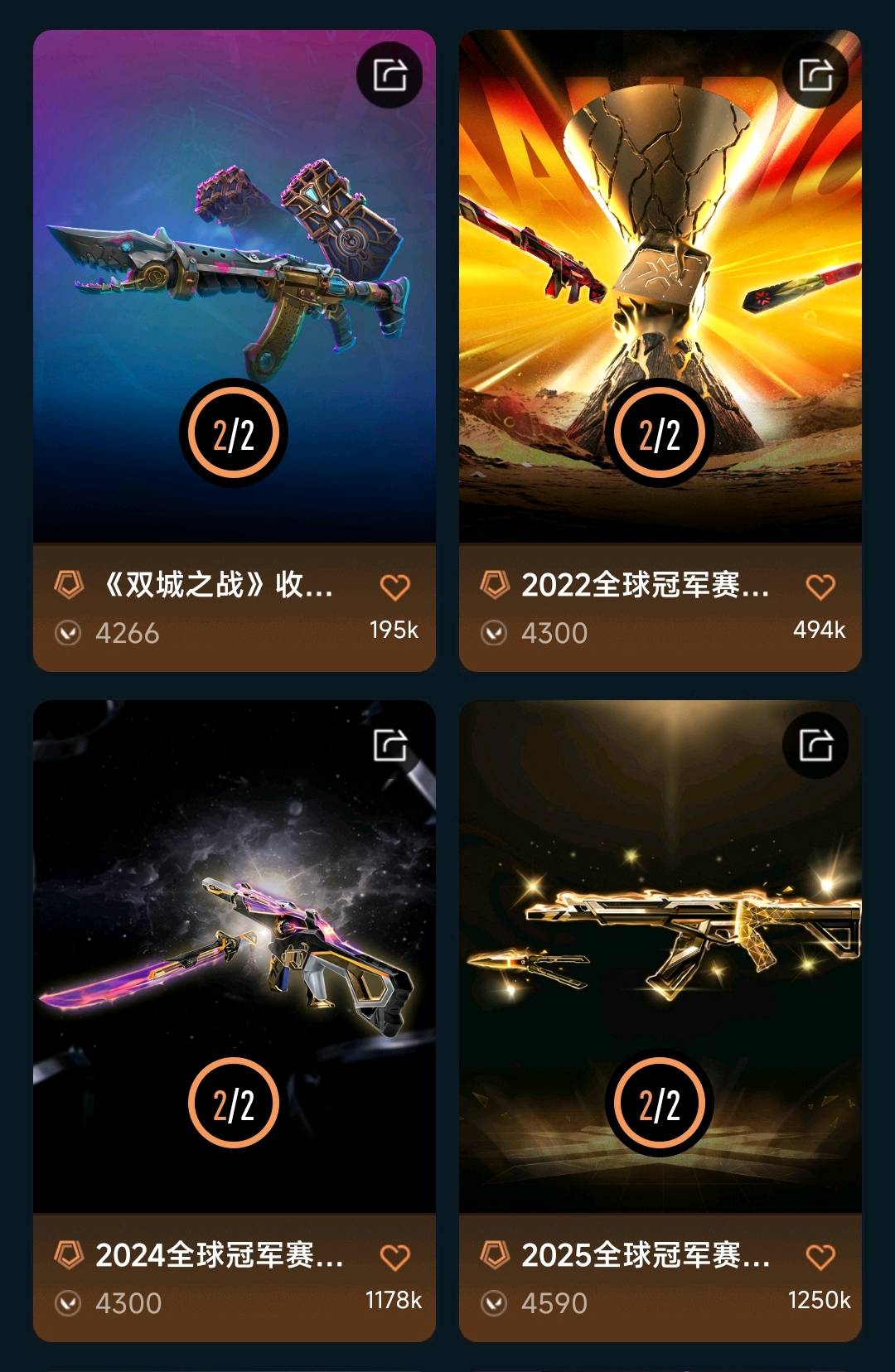Like the 《双城之战》 collection

(x=394, y=587)
